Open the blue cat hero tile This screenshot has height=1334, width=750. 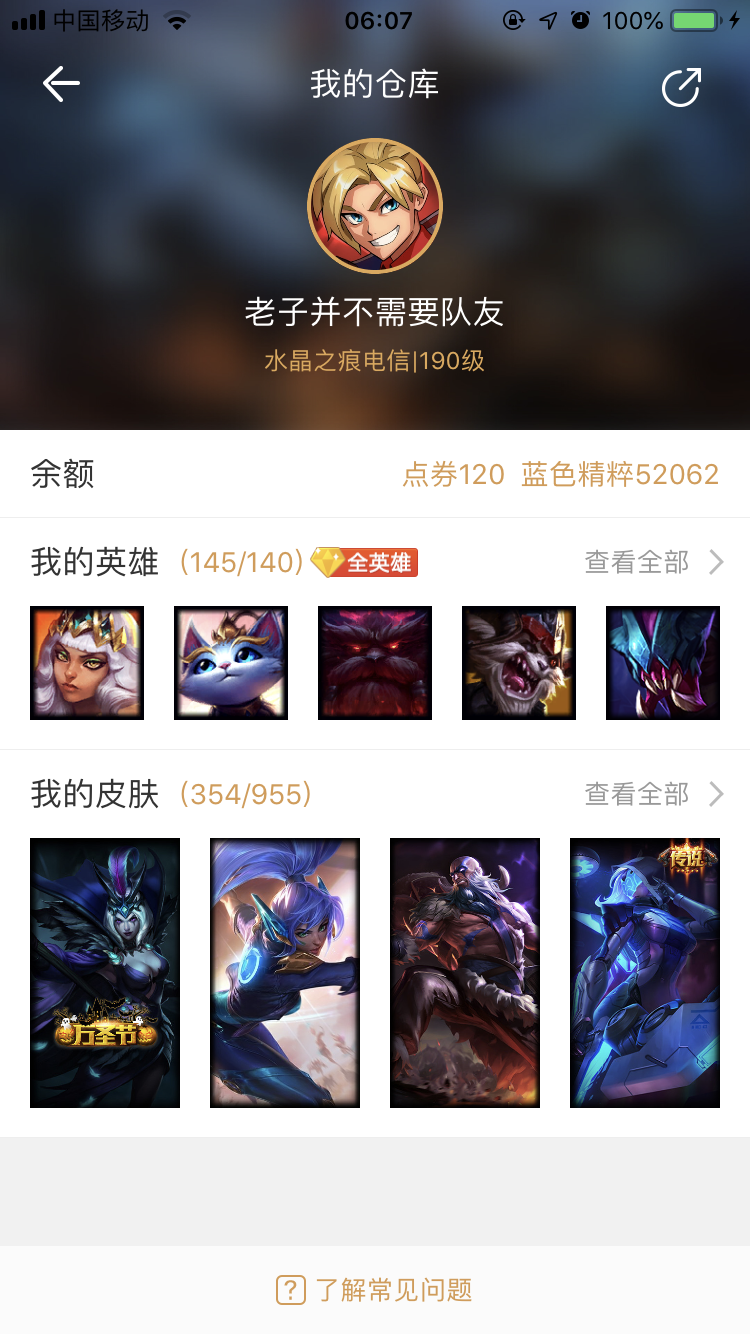pos(231,663)
